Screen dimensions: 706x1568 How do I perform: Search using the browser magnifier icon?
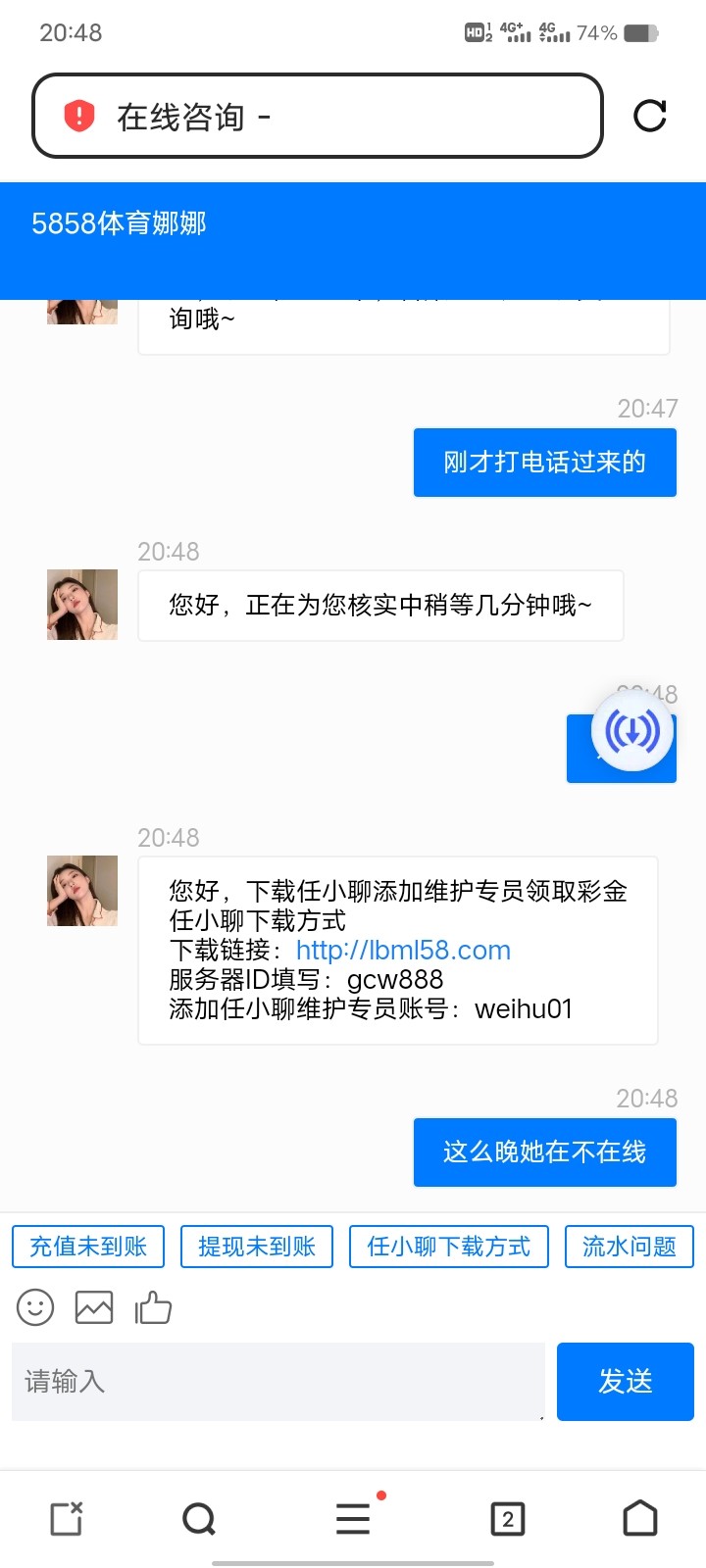(x=199, y=1519)
